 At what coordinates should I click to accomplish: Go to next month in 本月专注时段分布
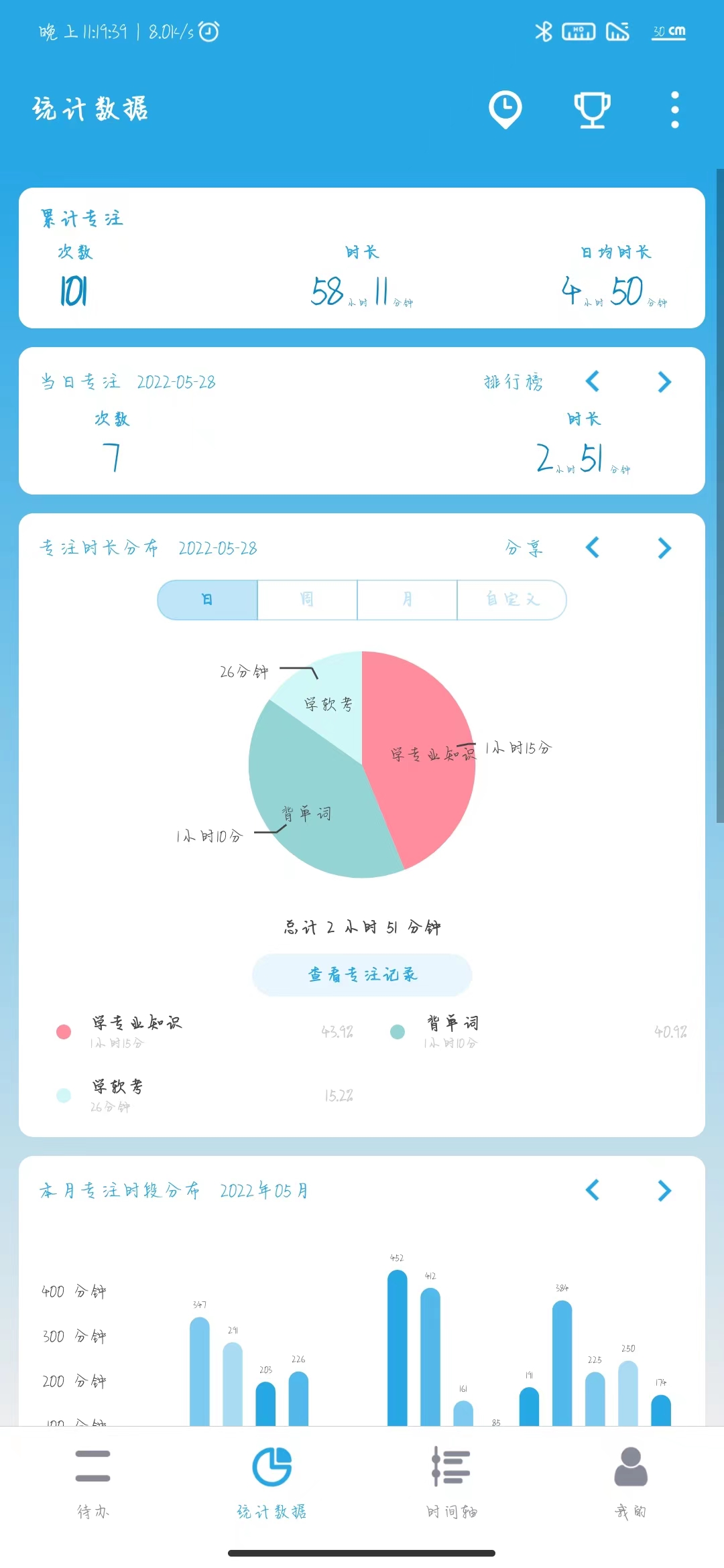pos(664,1191)
